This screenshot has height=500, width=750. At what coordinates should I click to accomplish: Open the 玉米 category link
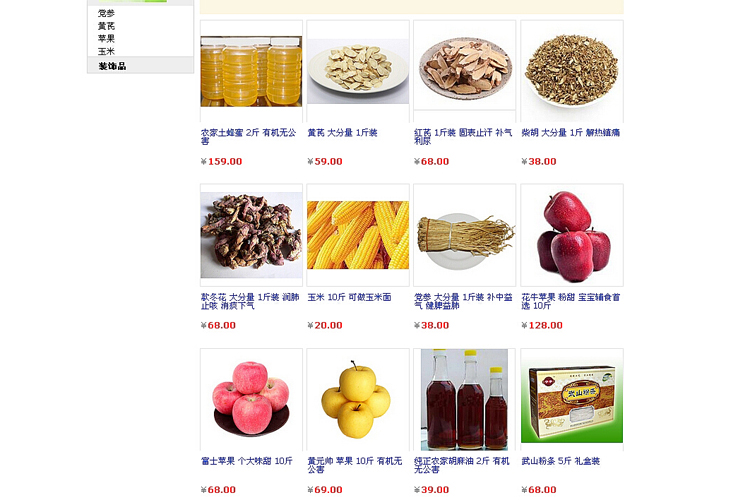[106, 51]
